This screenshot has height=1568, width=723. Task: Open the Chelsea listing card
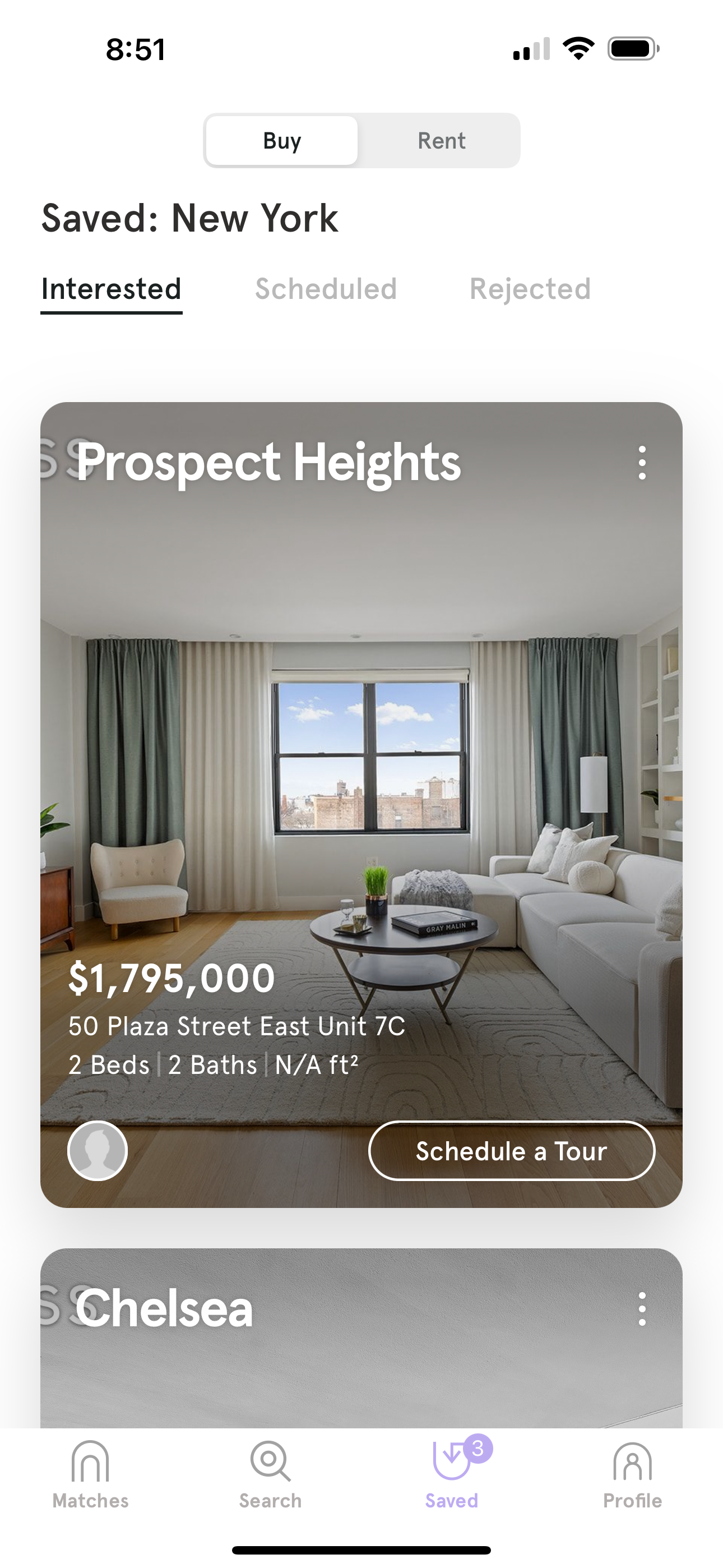pyautogui.click(x=361, y=1369)
